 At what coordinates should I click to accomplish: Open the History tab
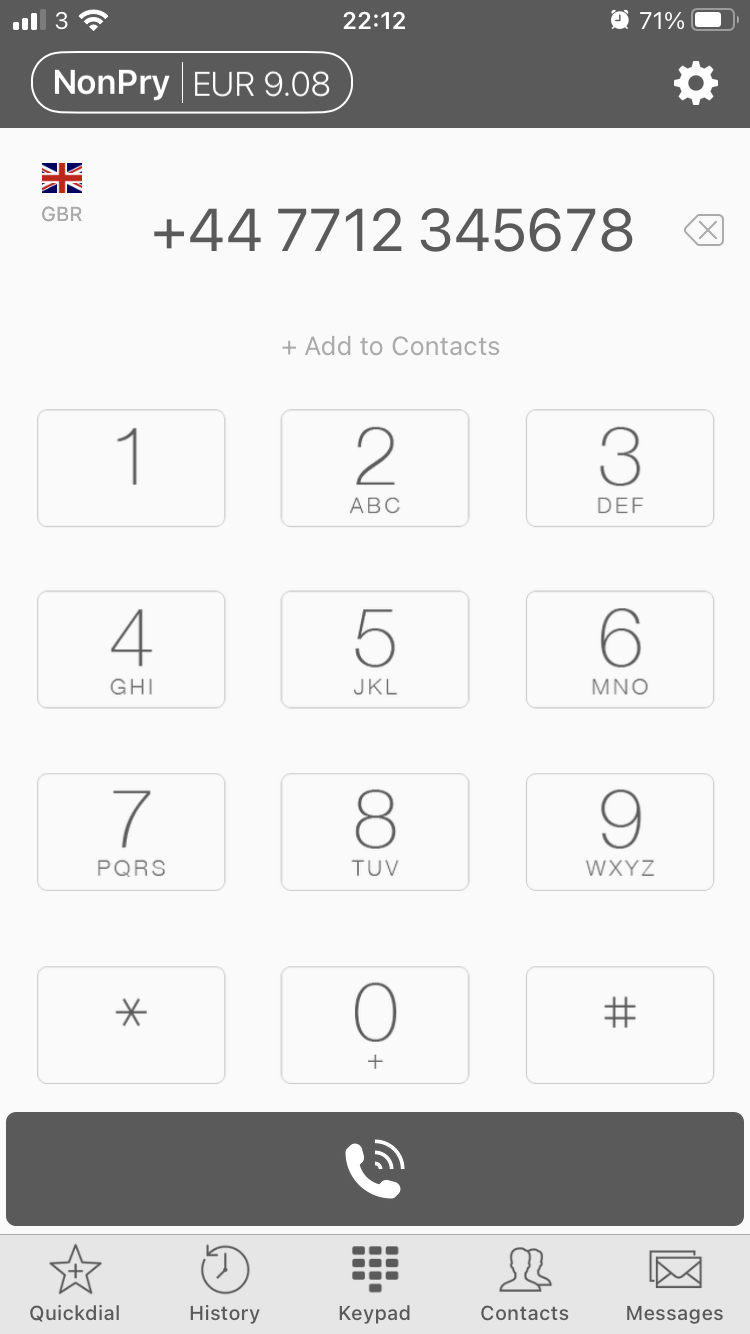[x=224, y=1285]
